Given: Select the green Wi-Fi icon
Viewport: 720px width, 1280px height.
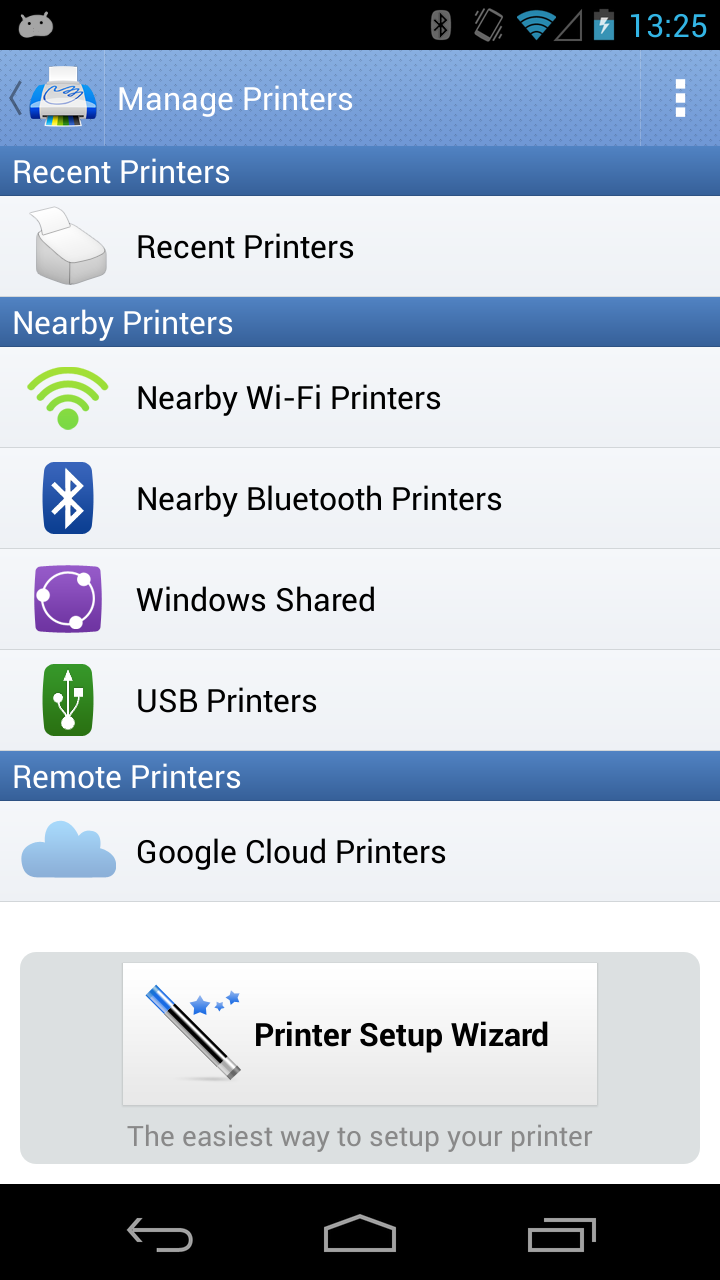Looking at the screenshot, I should click(66, 397).
